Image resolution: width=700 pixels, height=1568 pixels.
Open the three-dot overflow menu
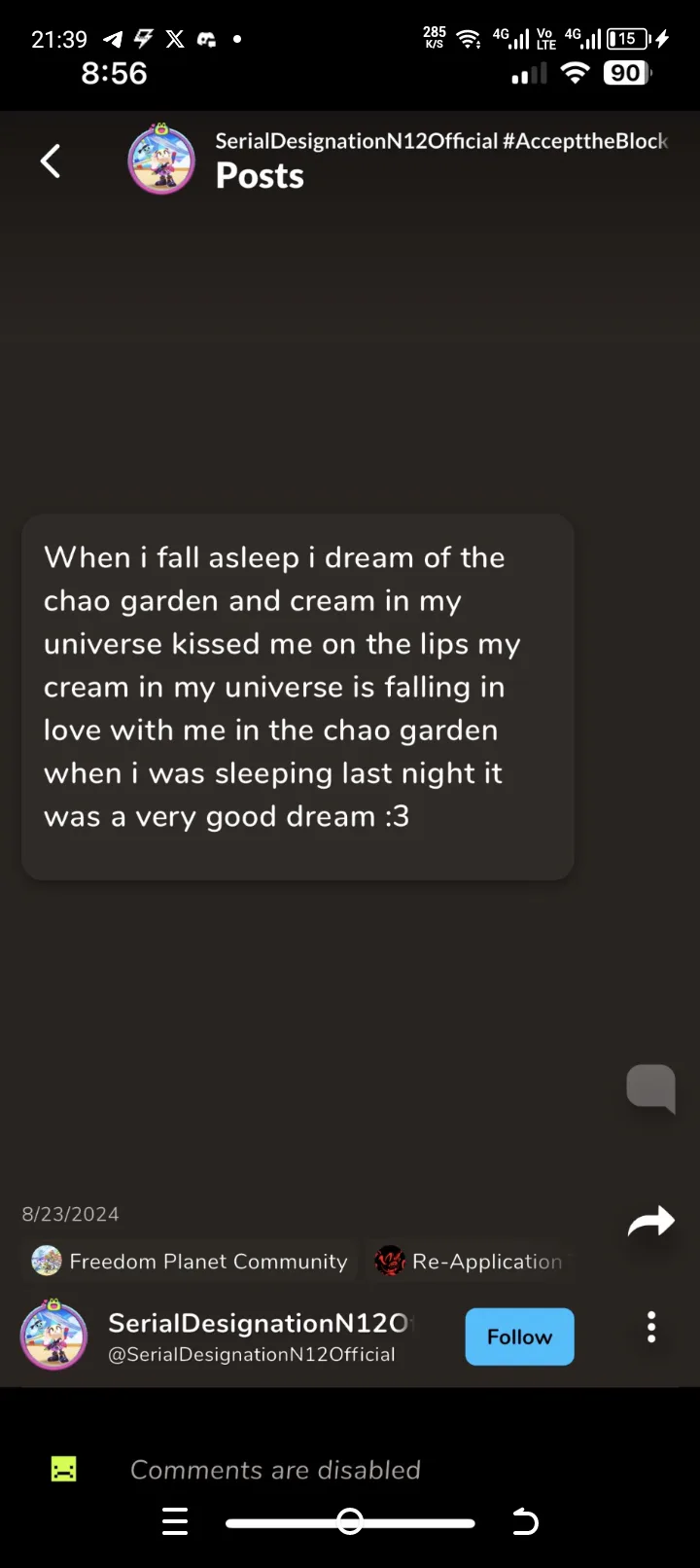pos(651,1327)
